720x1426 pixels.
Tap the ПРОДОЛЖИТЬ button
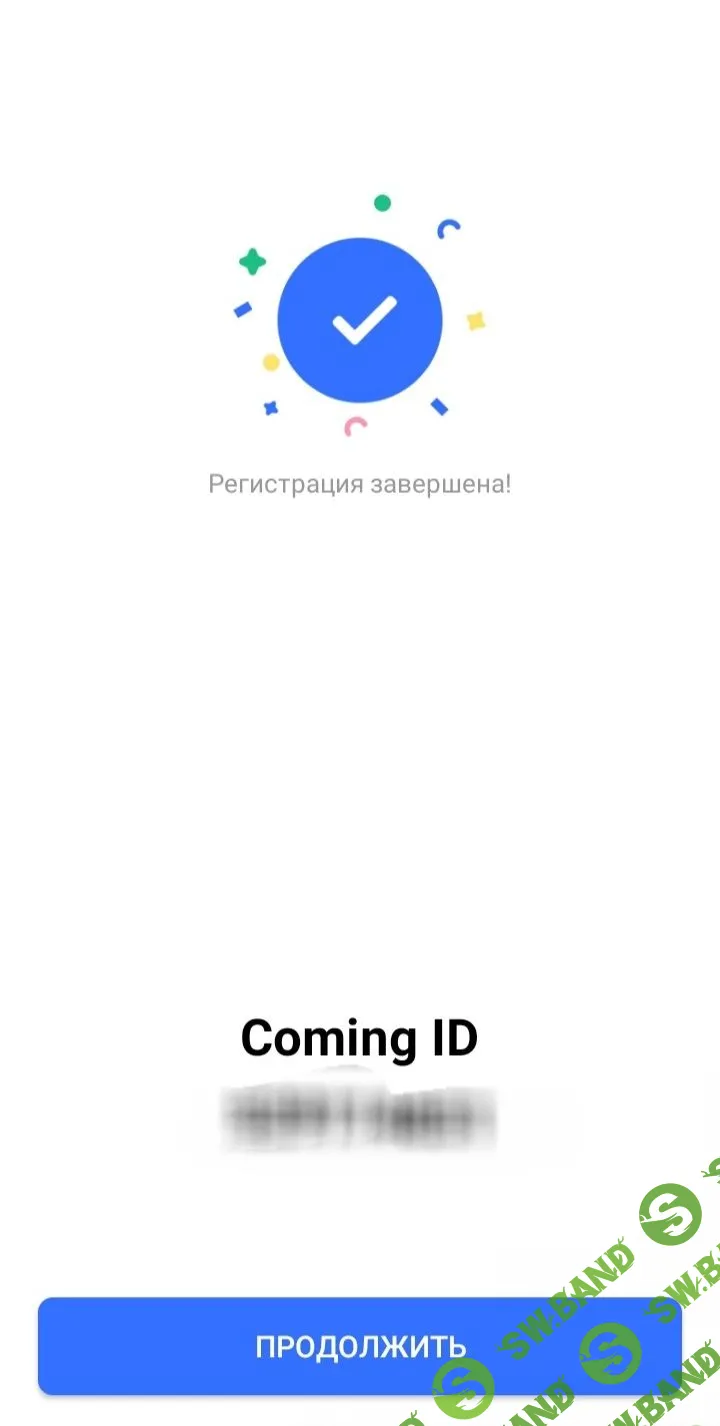pyautogui.click(x=359, y=1346)
